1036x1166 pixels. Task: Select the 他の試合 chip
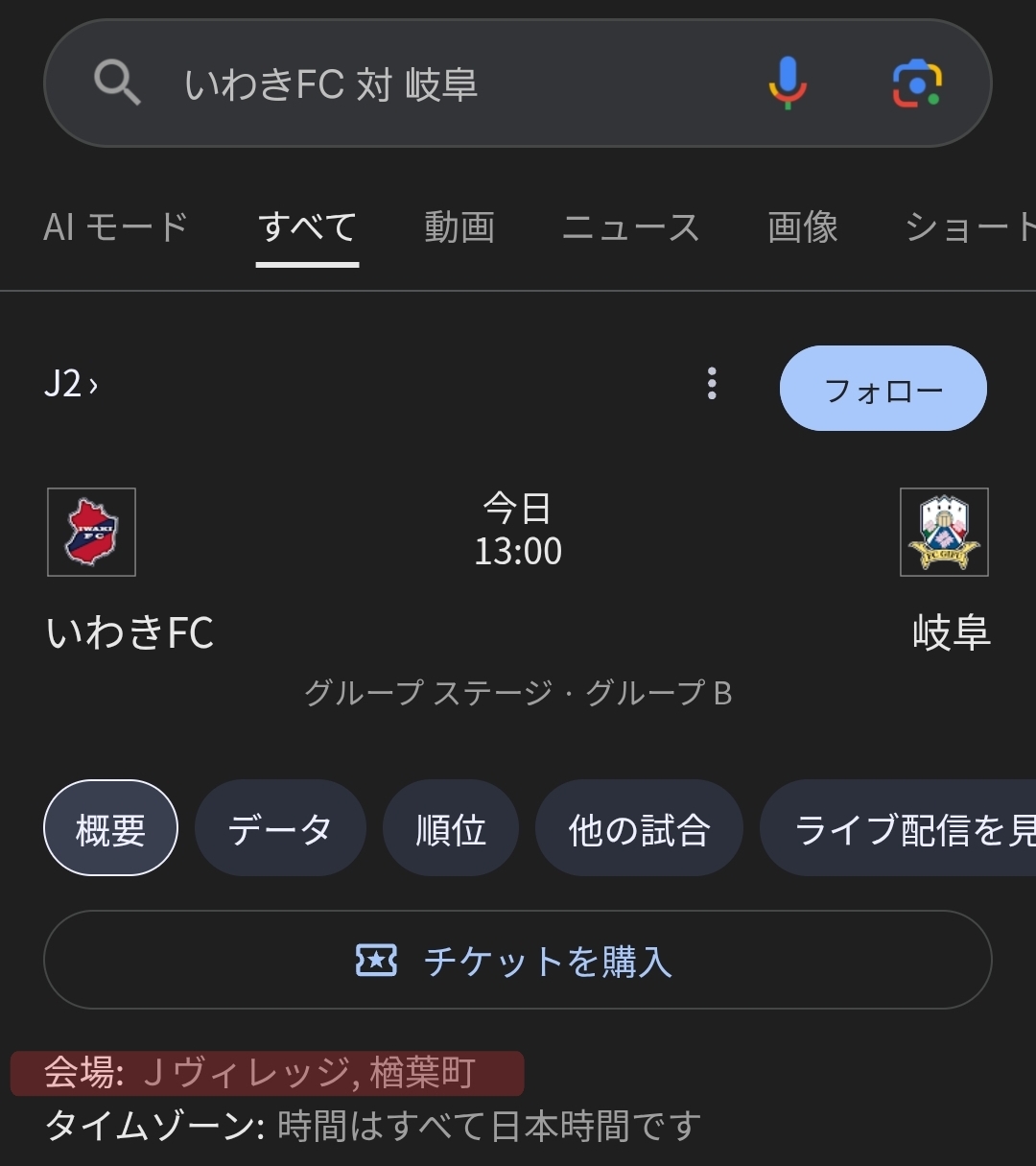point(639,828)
